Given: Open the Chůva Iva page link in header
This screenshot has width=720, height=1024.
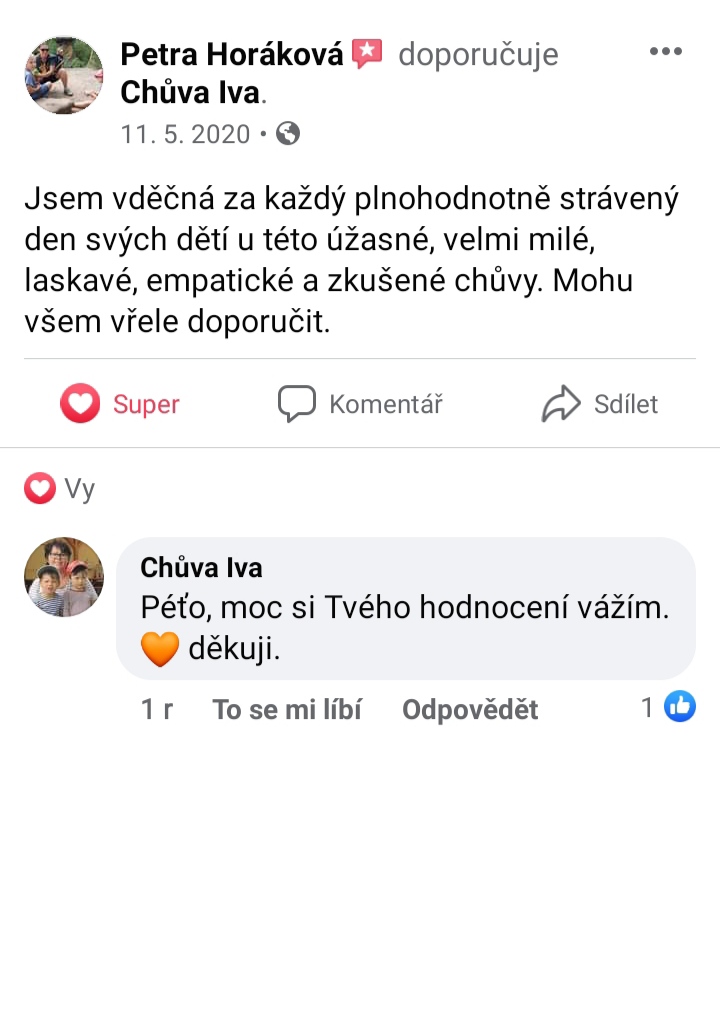Looking at the screenshot, I should click(190, 92).
